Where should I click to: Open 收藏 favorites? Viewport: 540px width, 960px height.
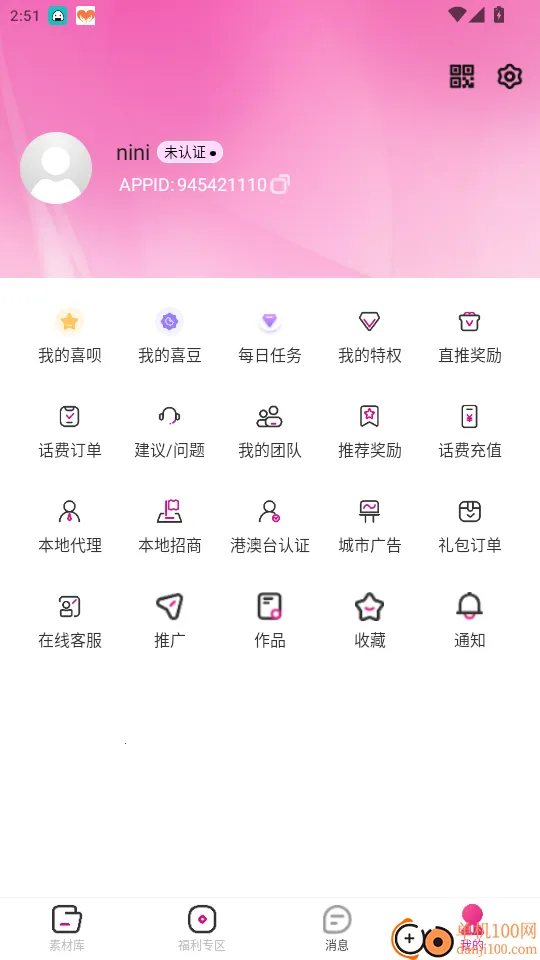[x=370, y=621]
